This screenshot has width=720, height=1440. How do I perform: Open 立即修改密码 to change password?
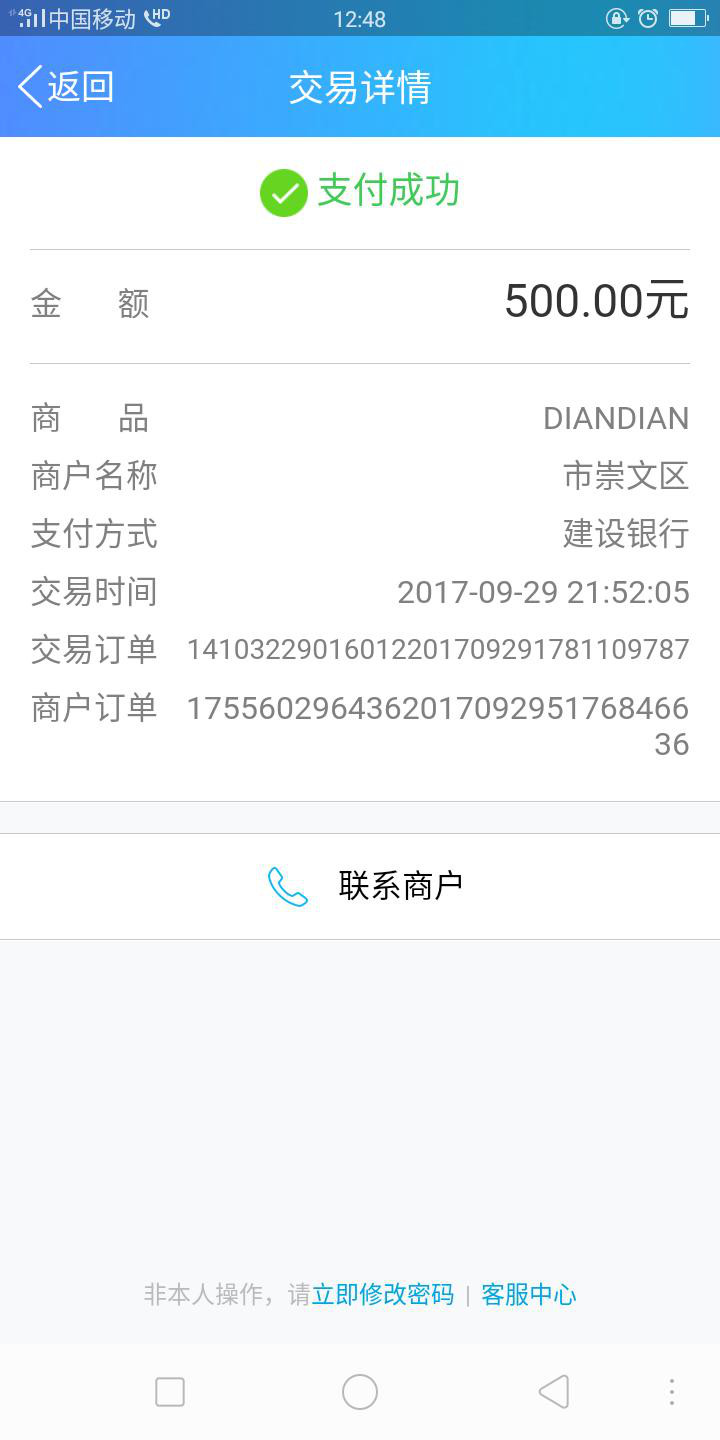(x=383, y=1294)
